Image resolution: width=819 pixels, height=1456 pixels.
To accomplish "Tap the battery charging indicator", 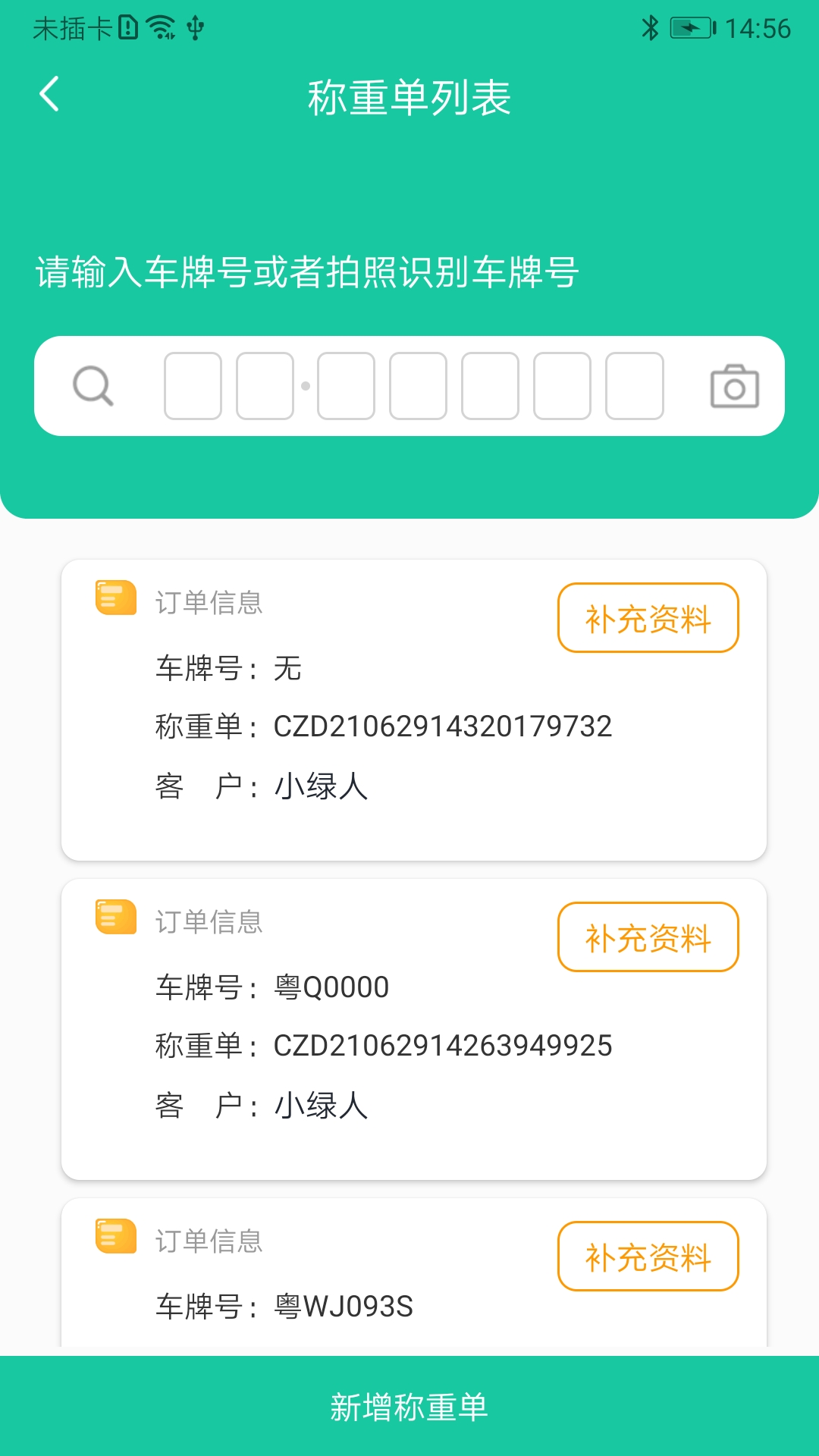I will [x=690, y=27].
